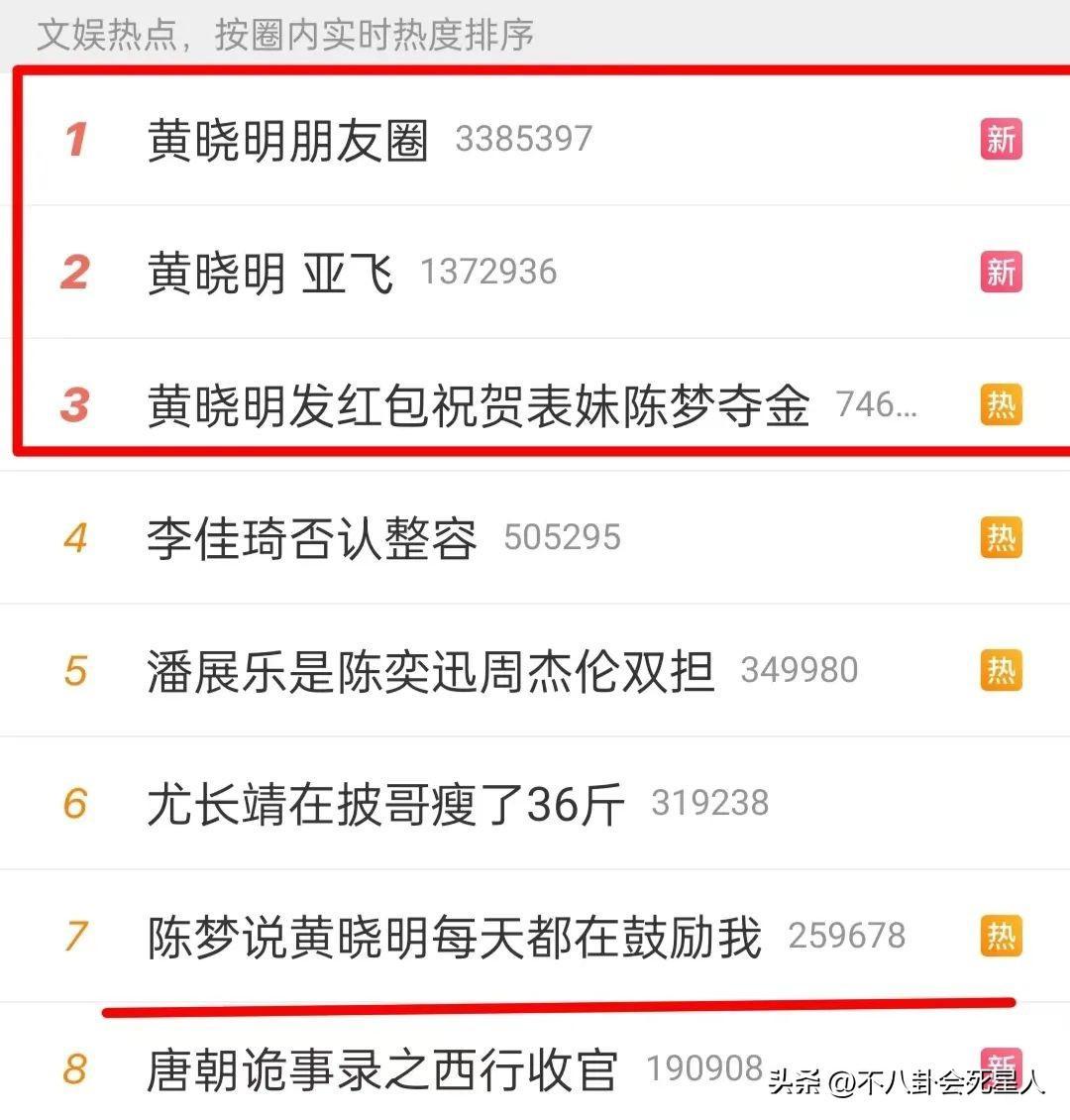Open the topic 李佳琦否认整容

pos(311,538)
